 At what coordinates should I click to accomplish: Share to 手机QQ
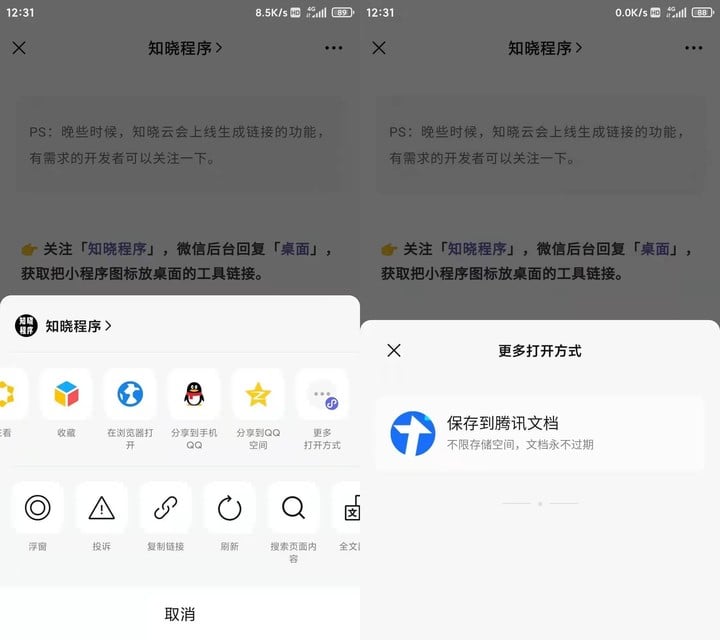click(194, 395)
